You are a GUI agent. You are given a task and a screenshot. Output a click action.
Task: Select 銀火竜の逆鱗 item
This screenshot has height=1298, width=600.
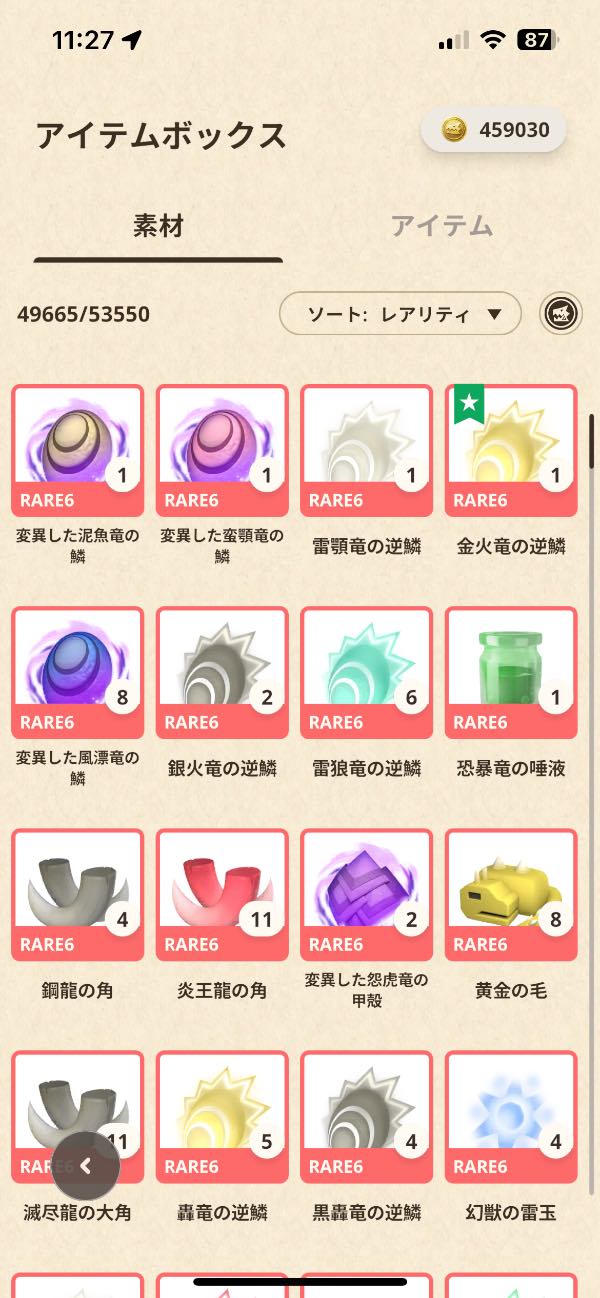[222, 672]
